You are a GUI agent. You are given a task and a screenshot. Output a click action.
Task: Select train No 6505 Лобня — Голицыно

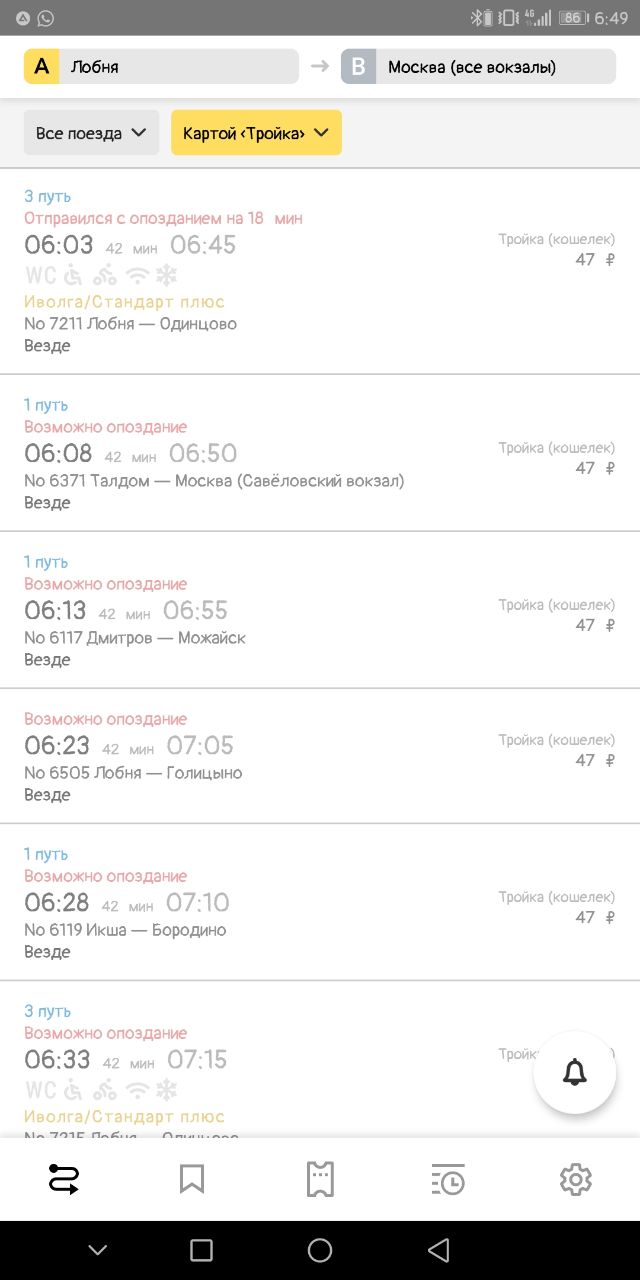(320, 756)
